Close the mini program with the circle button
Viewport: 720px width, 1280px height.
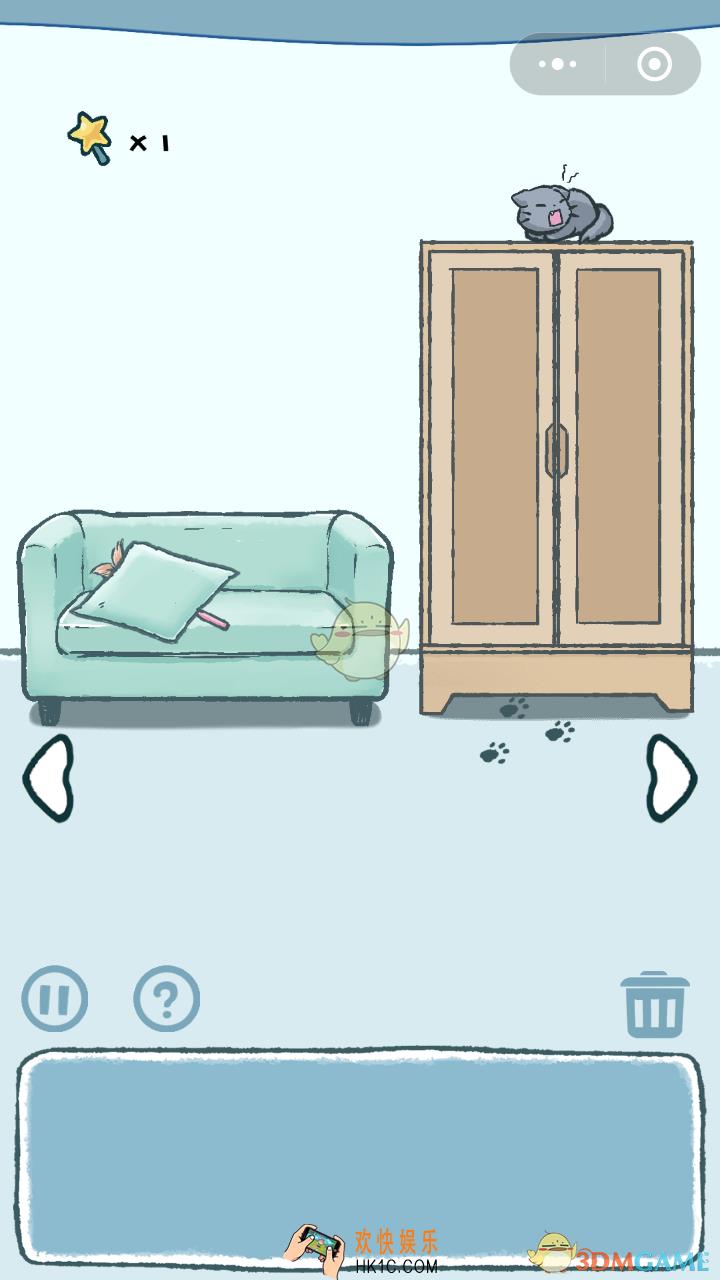pyautogui.click(x=655, y=65)
